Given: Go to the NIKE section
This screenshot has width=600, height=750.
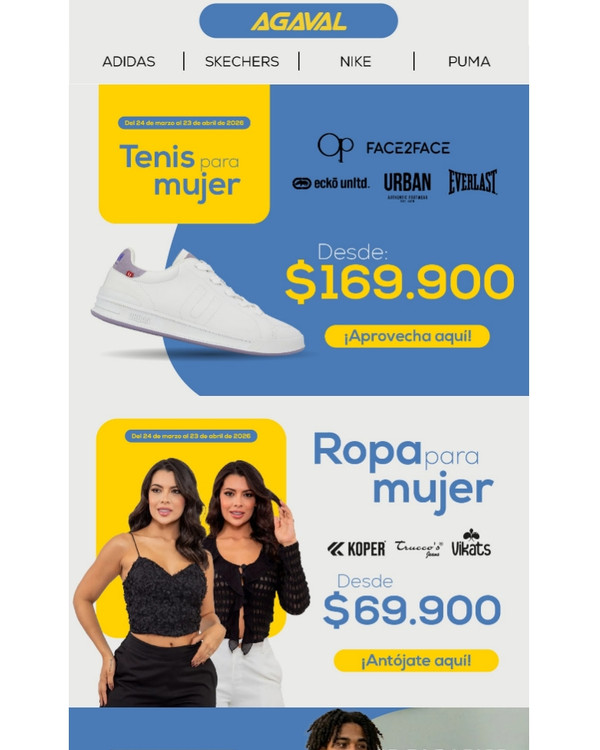Looking at the screenshot, I should click(355, 61).
